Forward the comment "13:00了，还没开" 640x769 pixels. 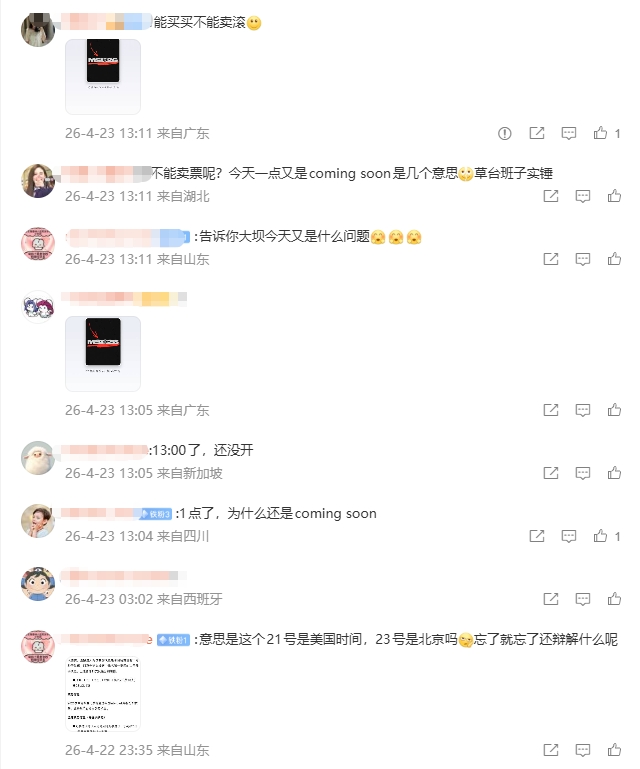pos(550,473)
